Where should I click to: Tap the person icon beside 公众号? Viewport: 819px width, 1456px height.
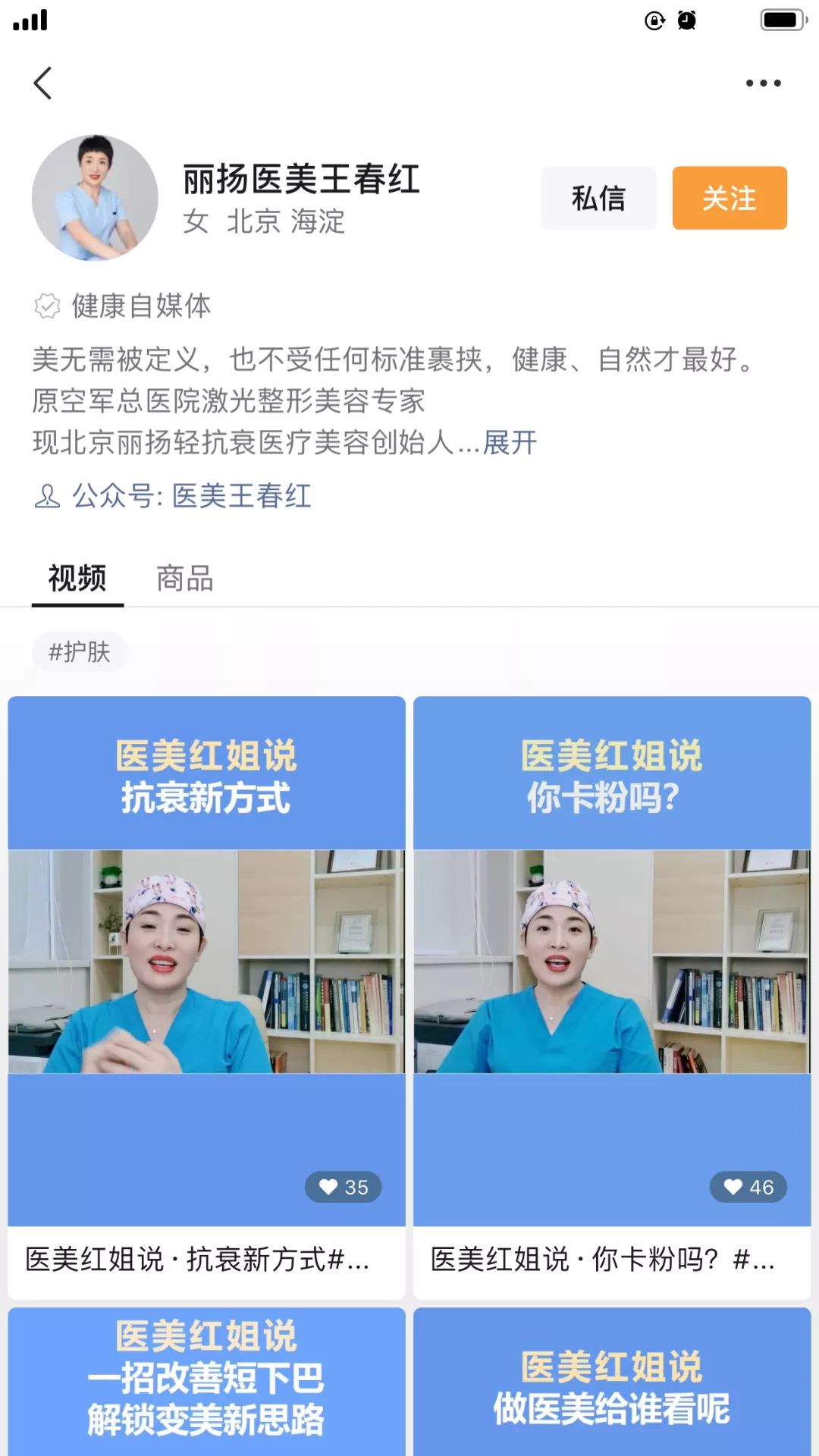[47, 497]
